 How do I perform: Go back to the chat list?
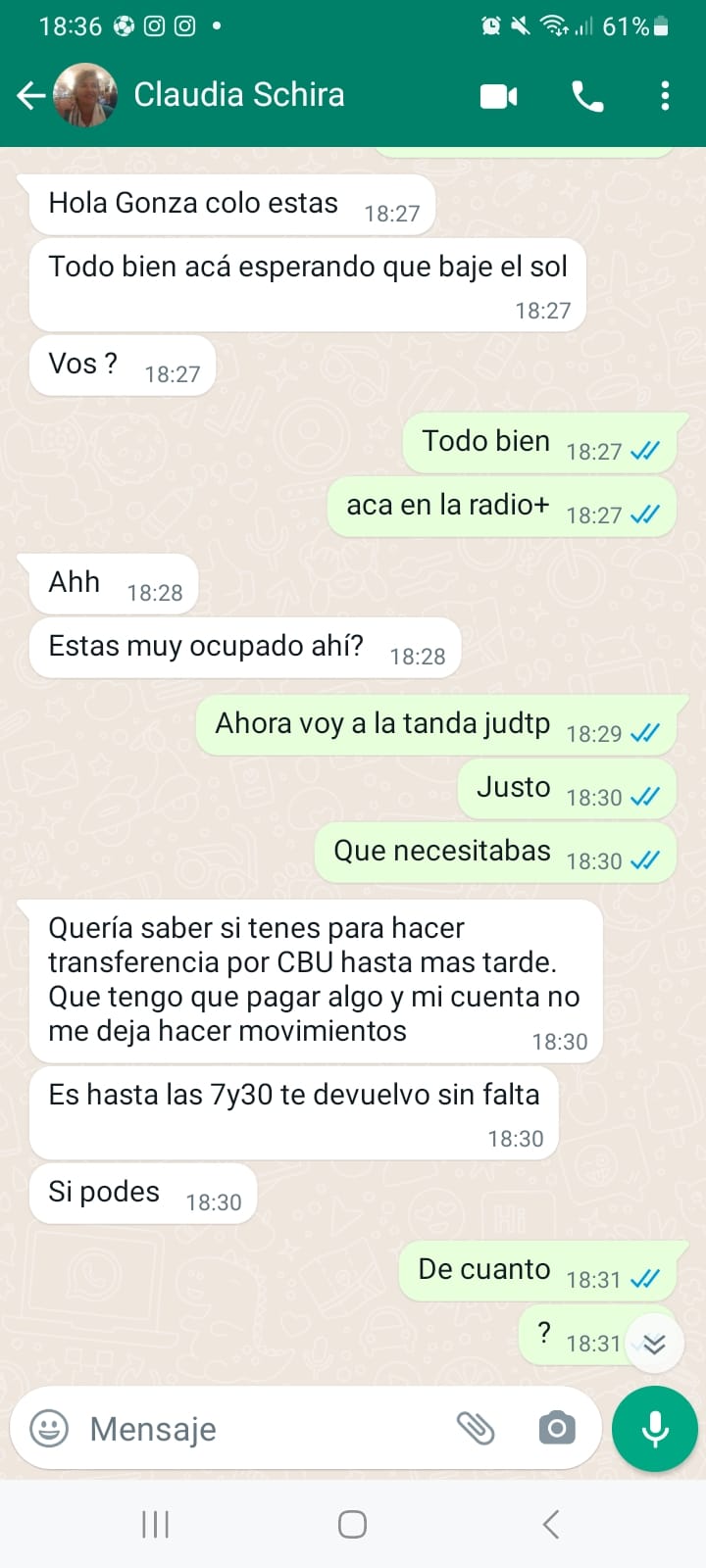(x=30, y=95)
